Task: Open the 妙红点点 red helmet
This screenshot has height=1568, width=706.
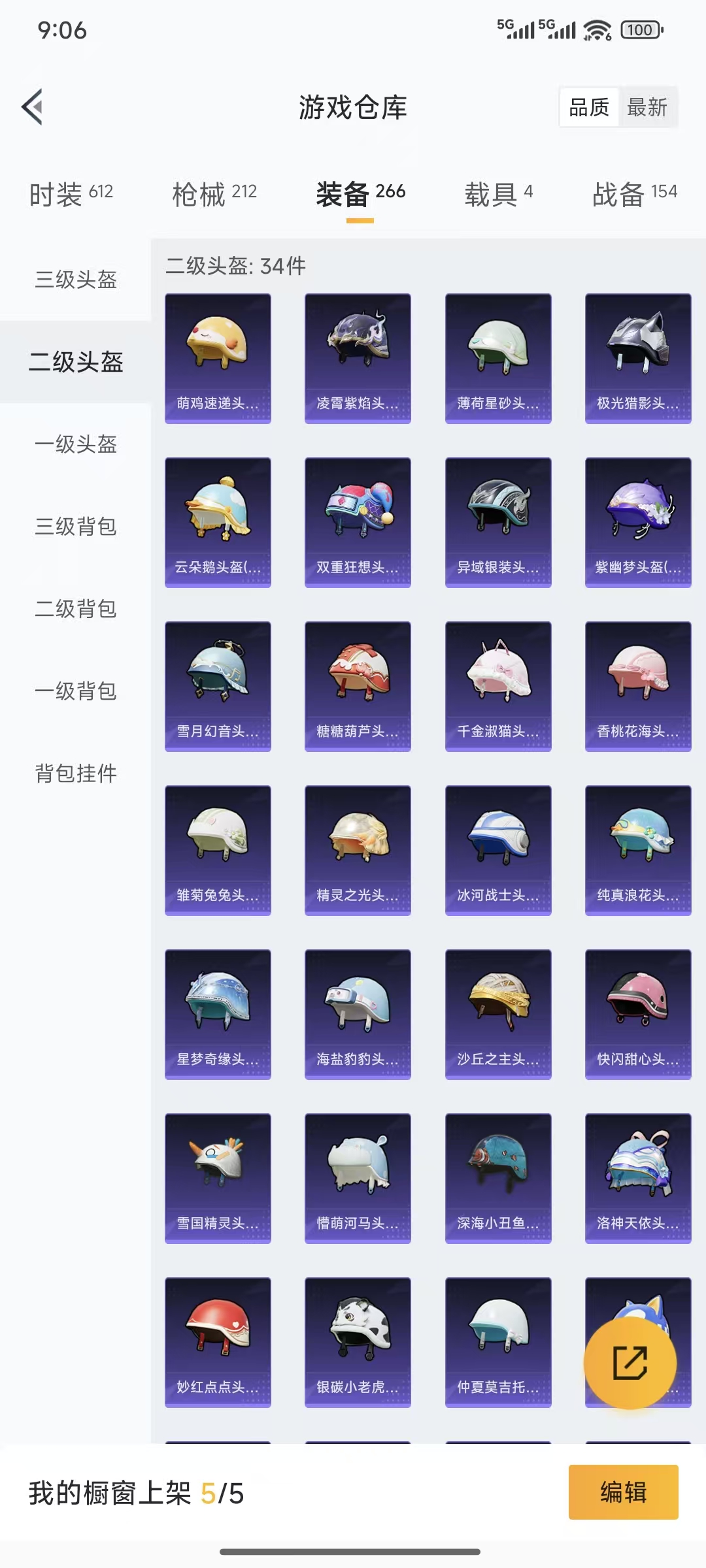Action: pos(217,1343)
